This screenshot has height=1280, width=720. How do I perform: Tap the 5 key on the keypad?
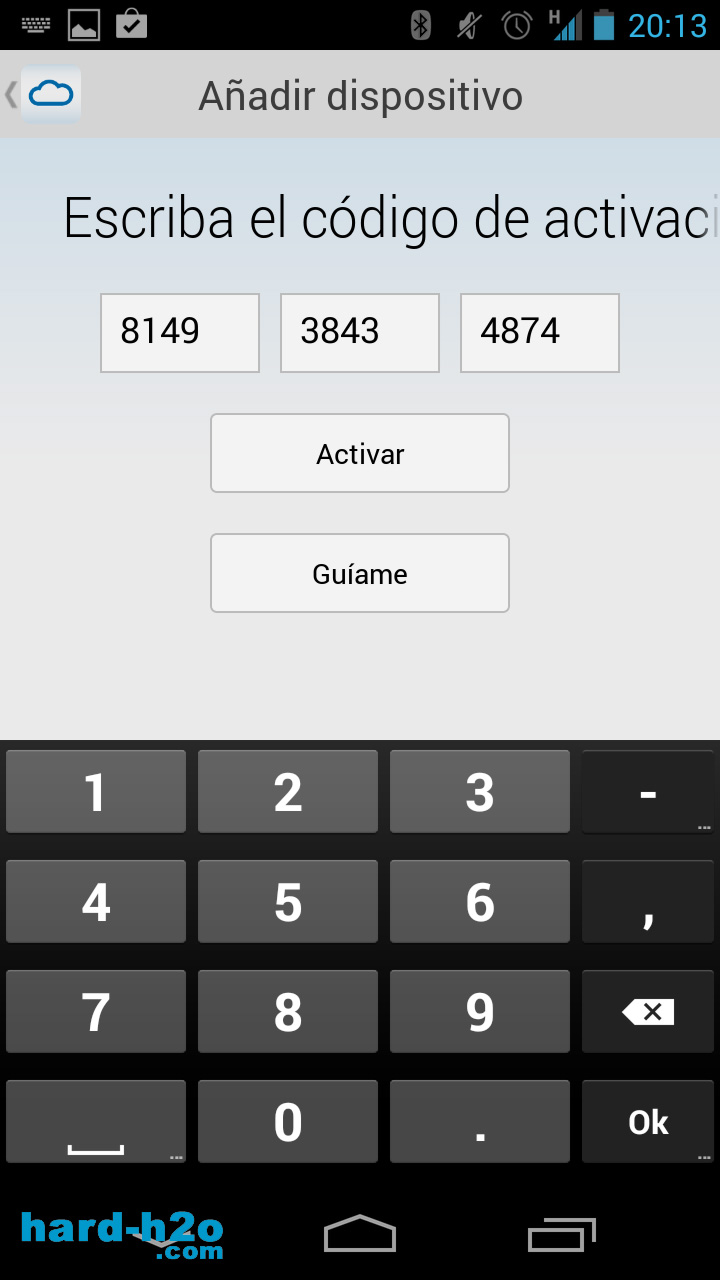(288, 901)
